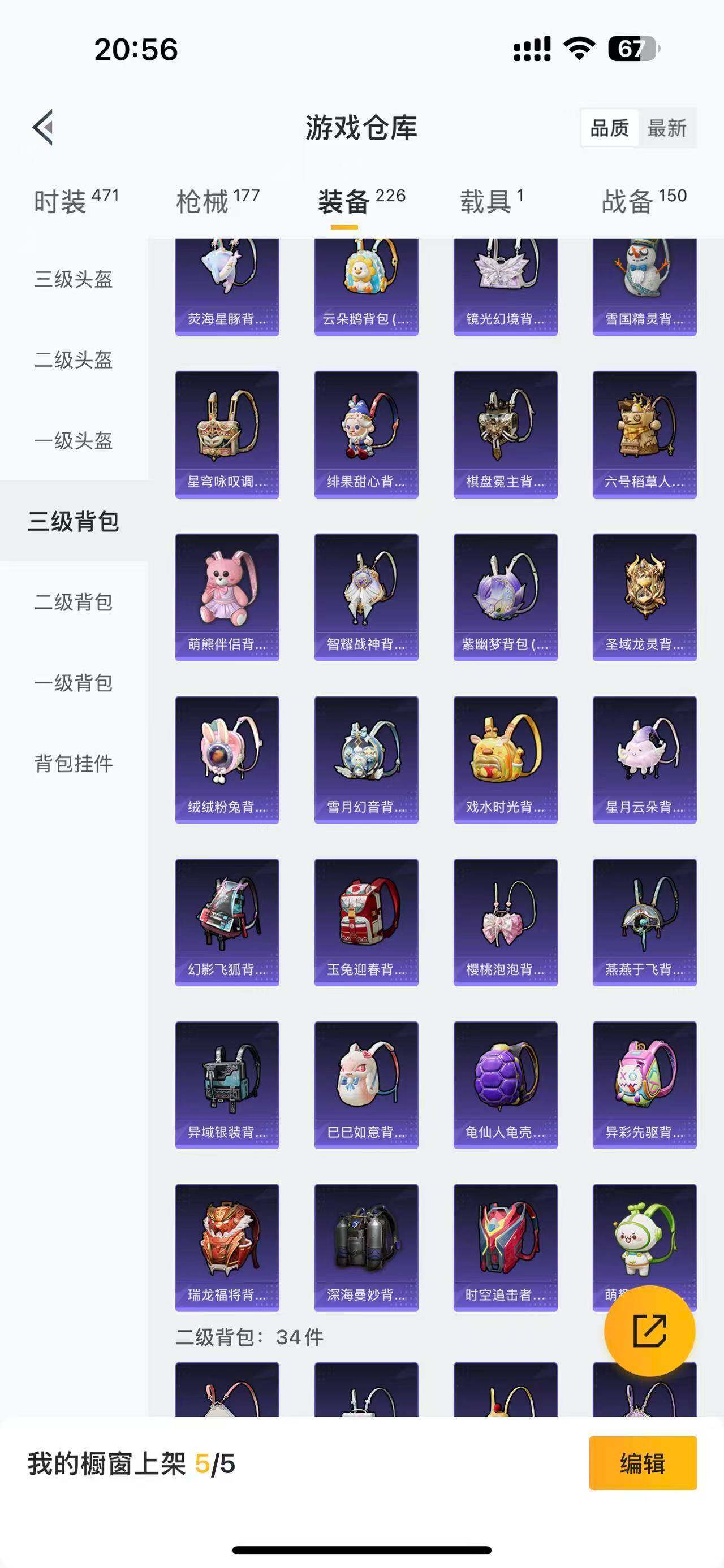724x1568 pixels.
Task: Open the 深海曼妙 backpack item
Action: pos(366,1247)
